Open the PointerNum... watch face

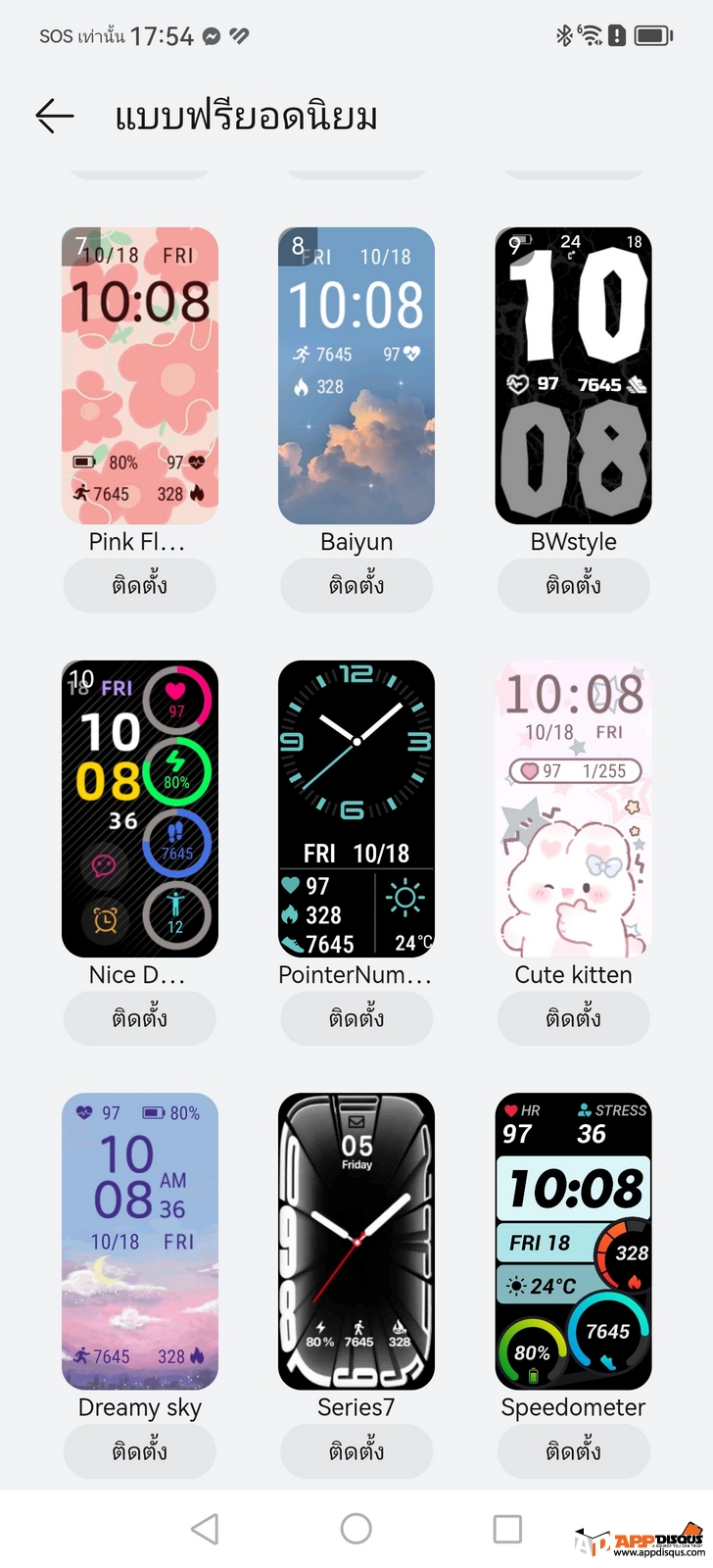click(x=356, y=808)
